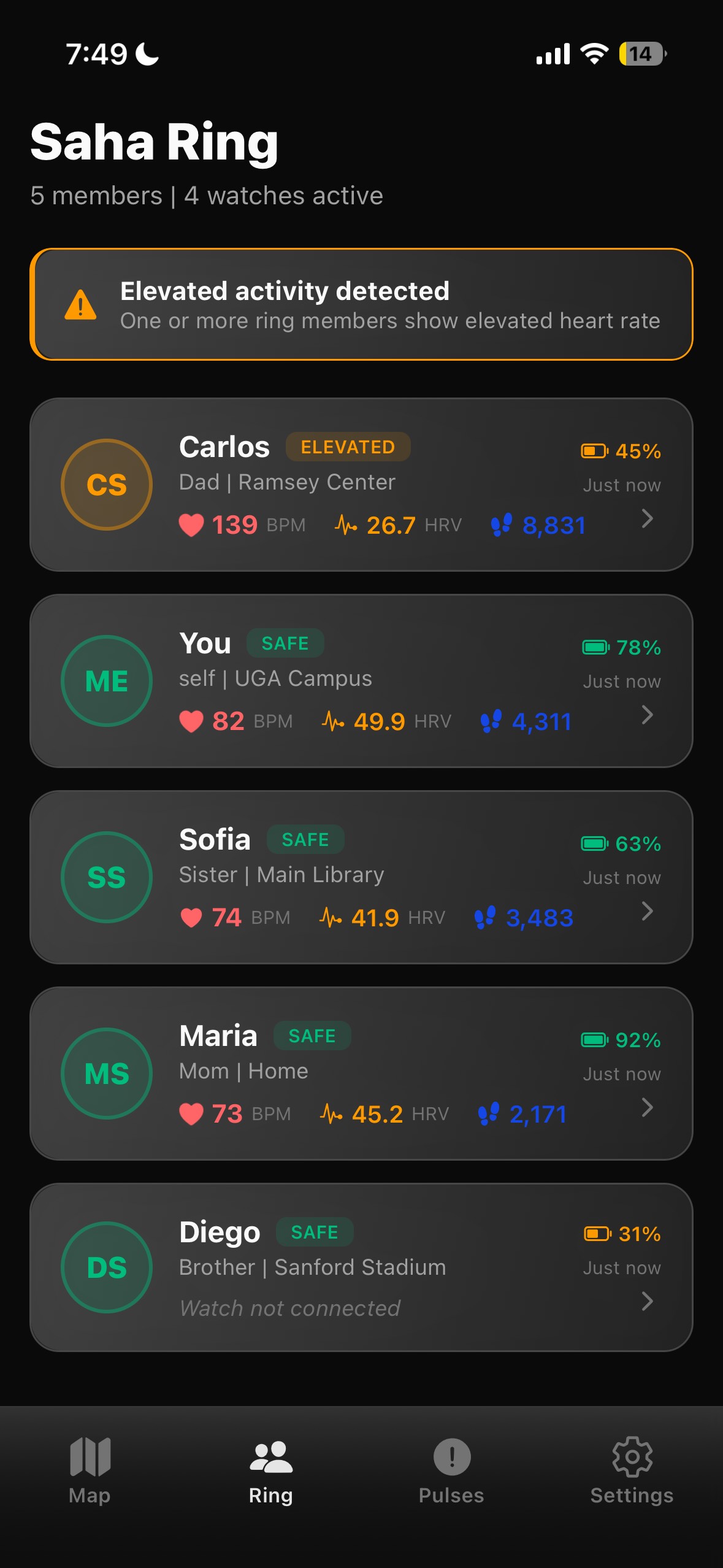Open Sofia's details card
The image size is (723, 1568).
pos(361,877)
